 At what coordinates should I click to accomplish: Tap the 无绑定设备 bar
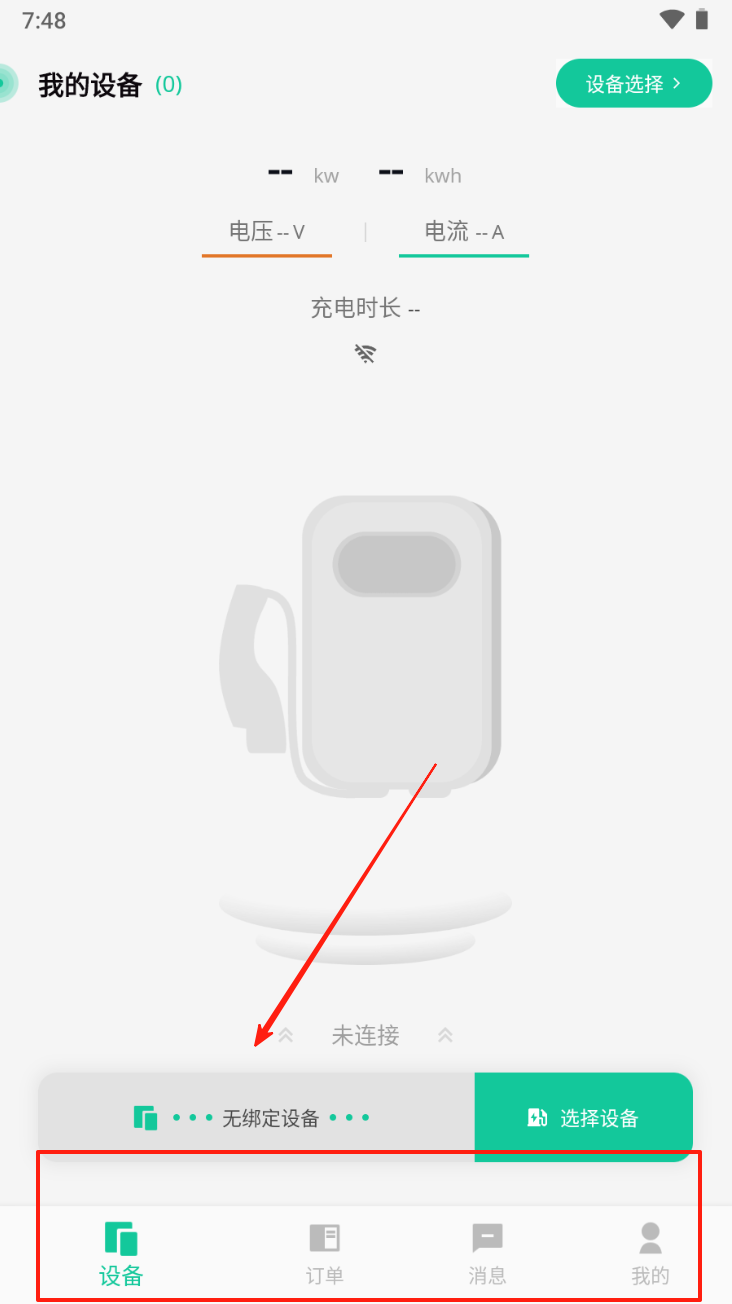coord(256,1118)
